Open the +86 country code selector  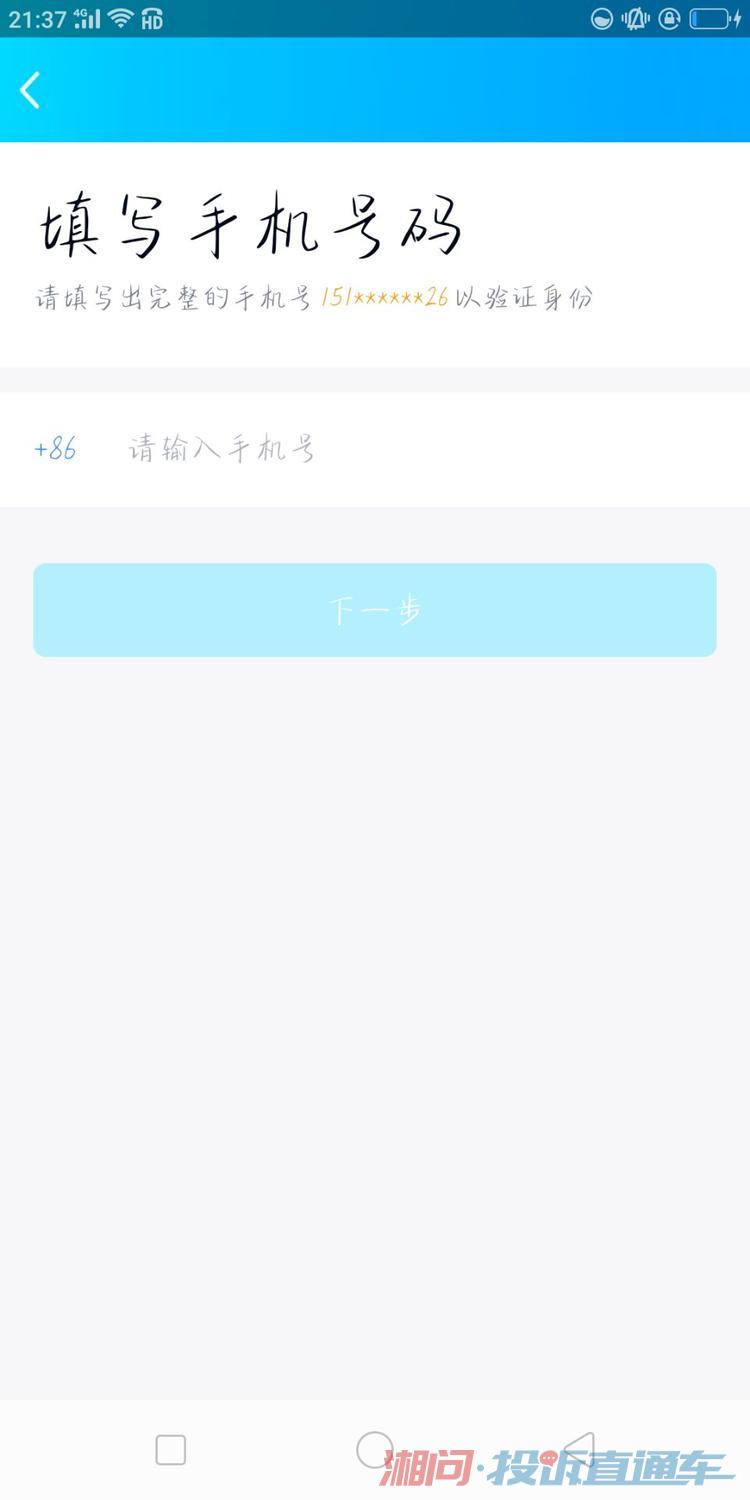[x=55, y=449]
